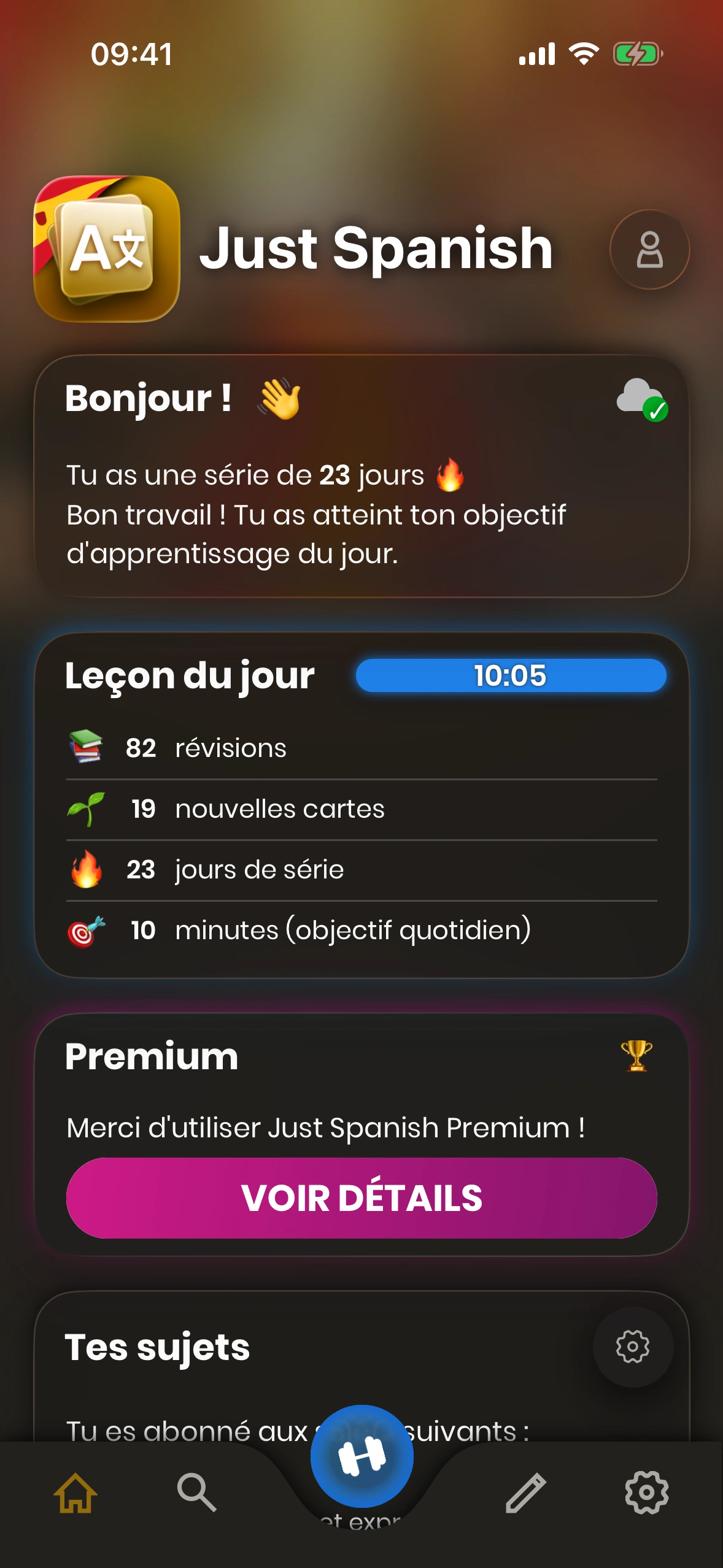The width and height of the screenshot is (723, 1568).
Task: Go to the settings gear tab
Action: (x=646, y=1493)
